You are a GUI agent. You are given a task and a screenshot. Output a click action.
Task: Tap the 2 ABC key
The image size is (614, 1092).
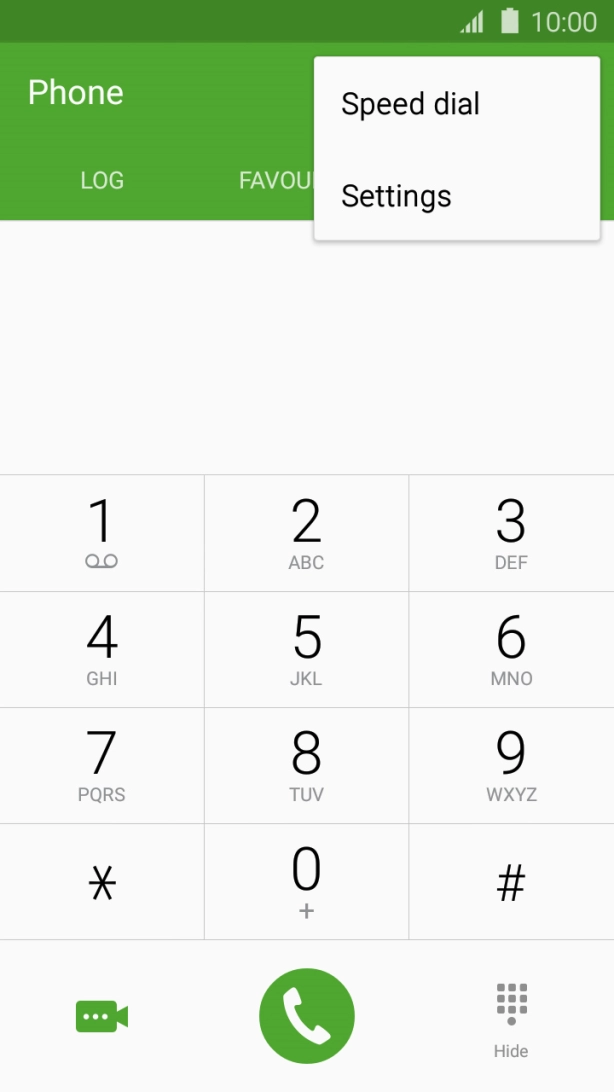[306, 533]
